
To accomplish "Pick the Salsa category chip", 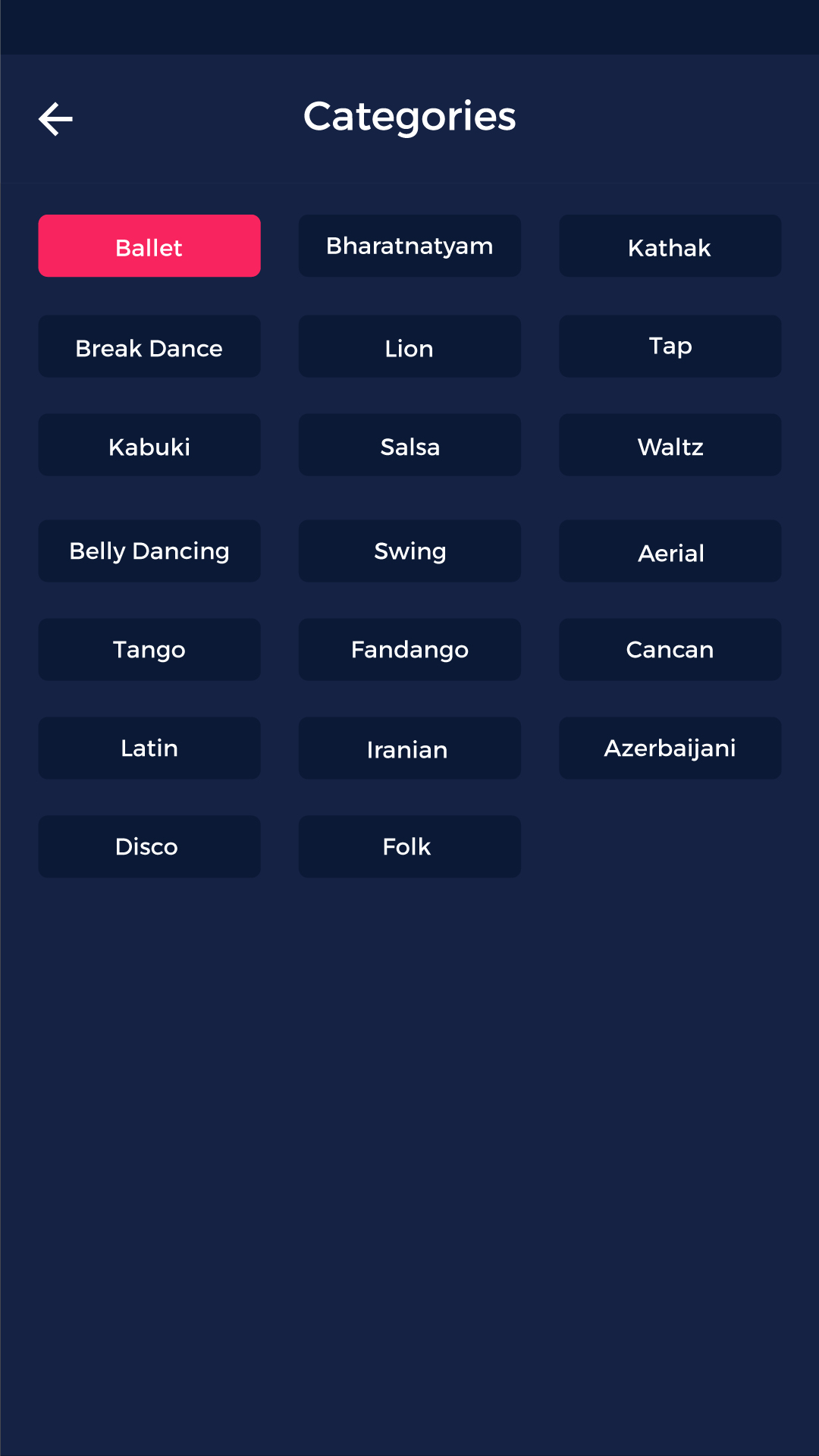I will tap(409, 445).
